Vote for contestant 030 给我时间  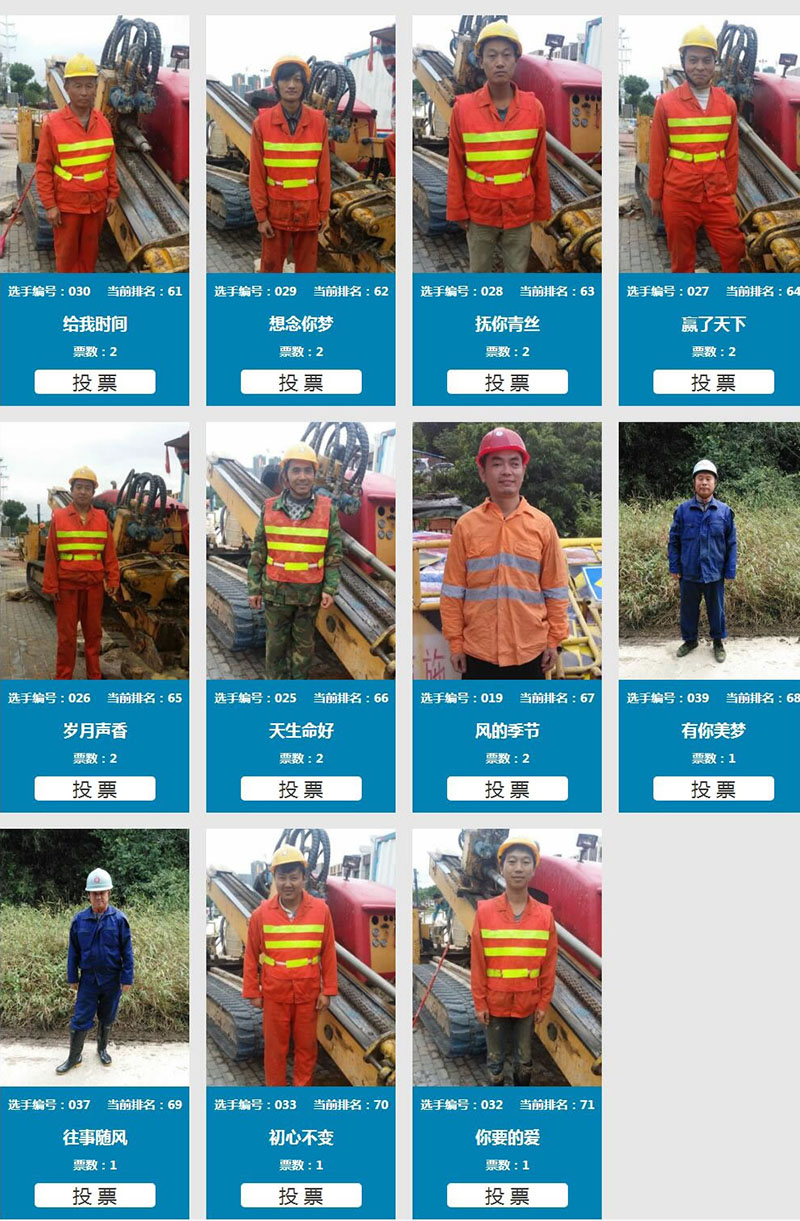95,382
